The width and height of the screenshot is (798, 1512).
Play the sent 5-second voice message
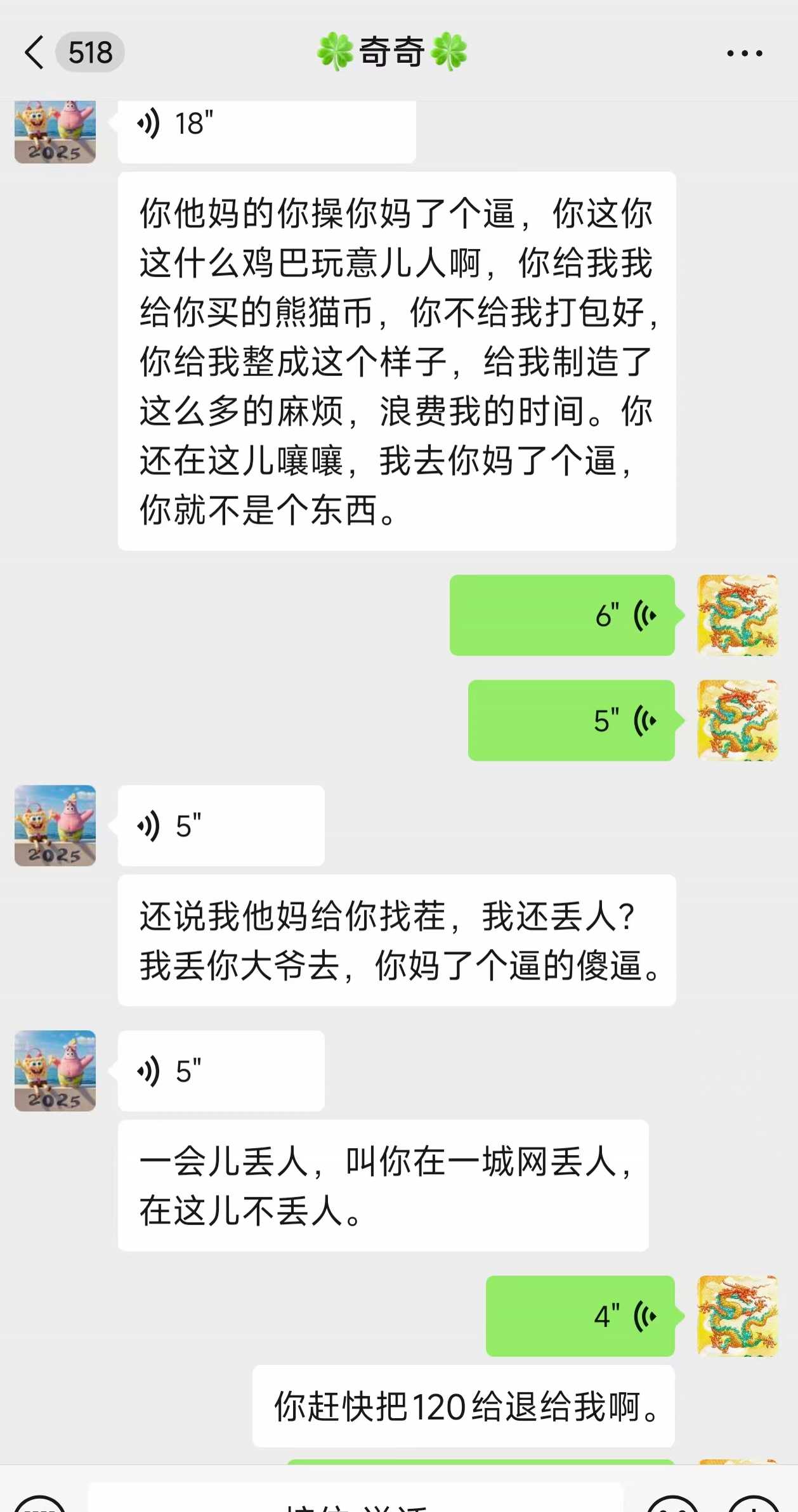click(571, 720)
